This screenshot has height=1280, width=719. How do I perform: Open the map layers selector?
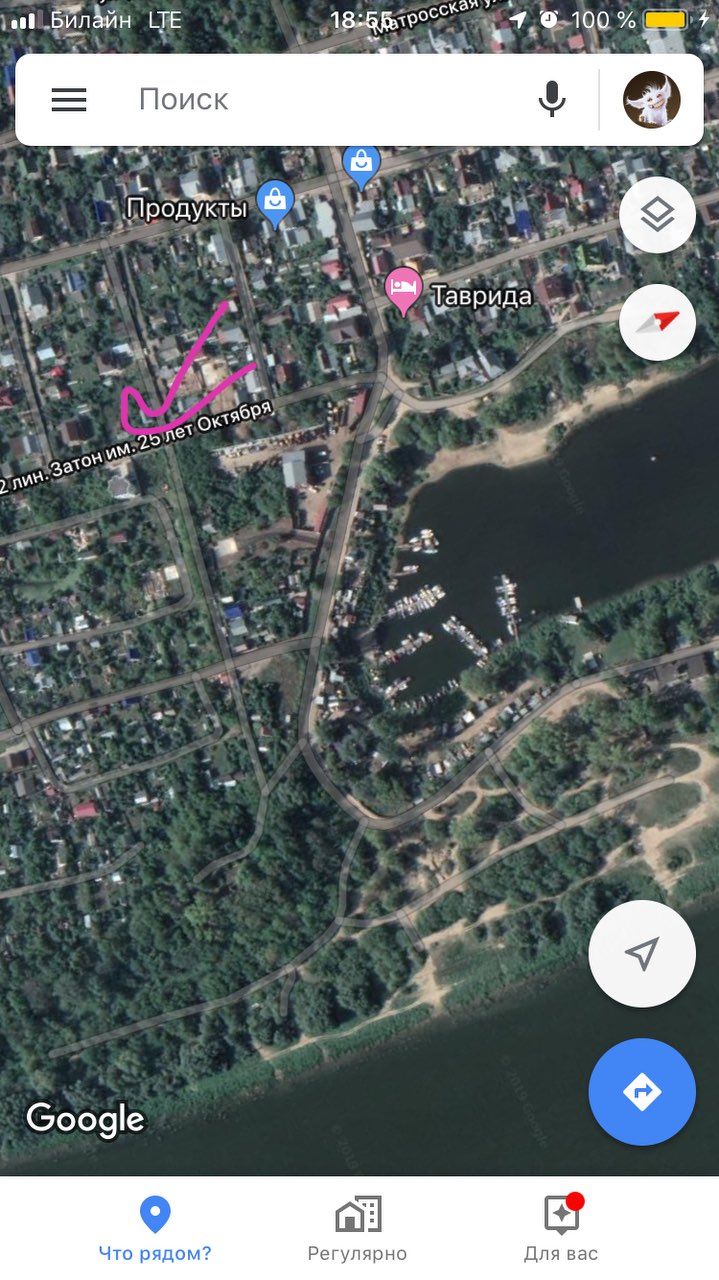657,215
